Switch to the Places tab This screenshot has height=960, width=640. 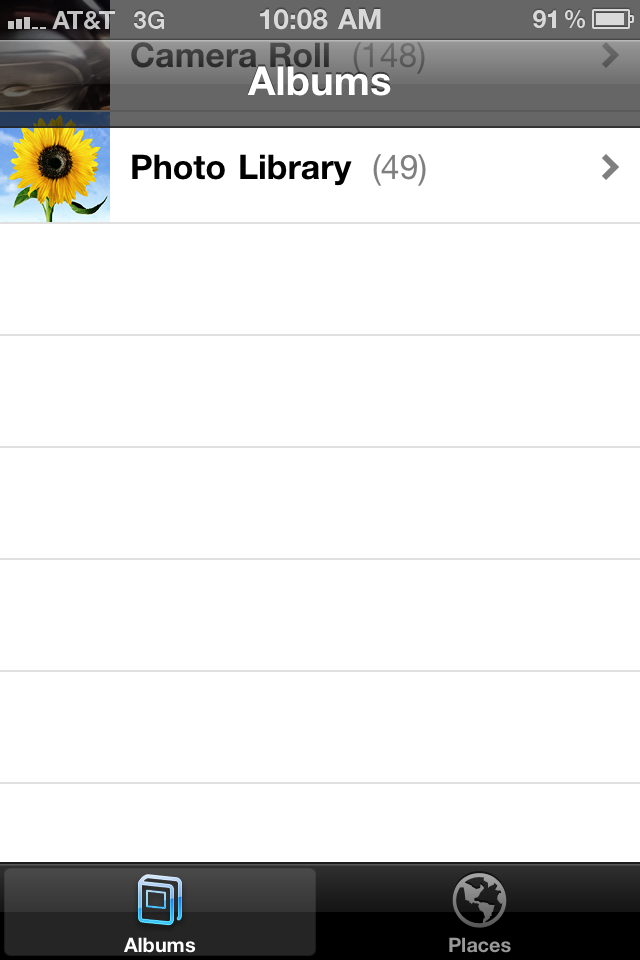479,912
